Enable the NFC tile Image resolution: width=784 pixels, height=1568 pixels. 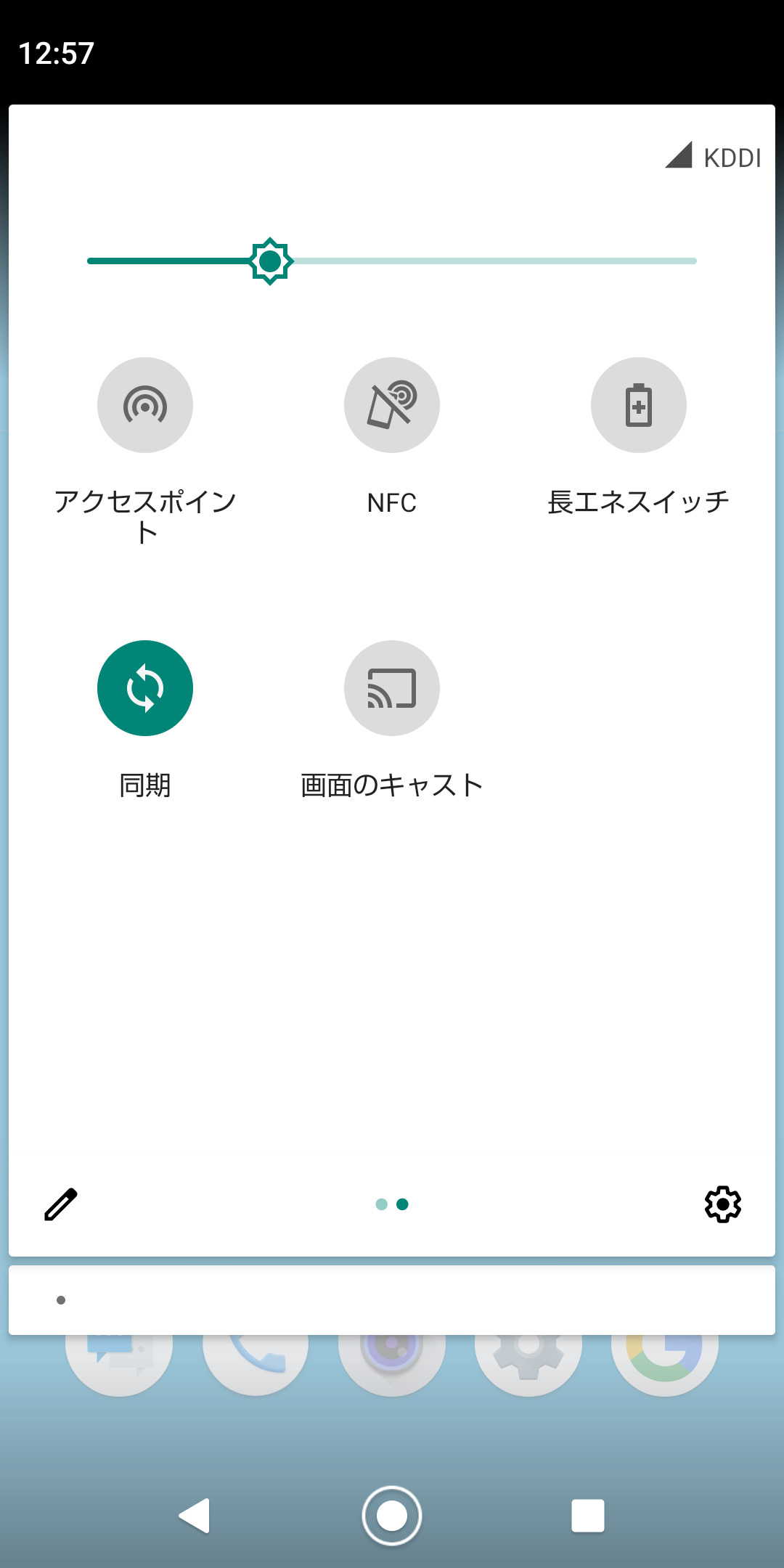pos(392,405)
